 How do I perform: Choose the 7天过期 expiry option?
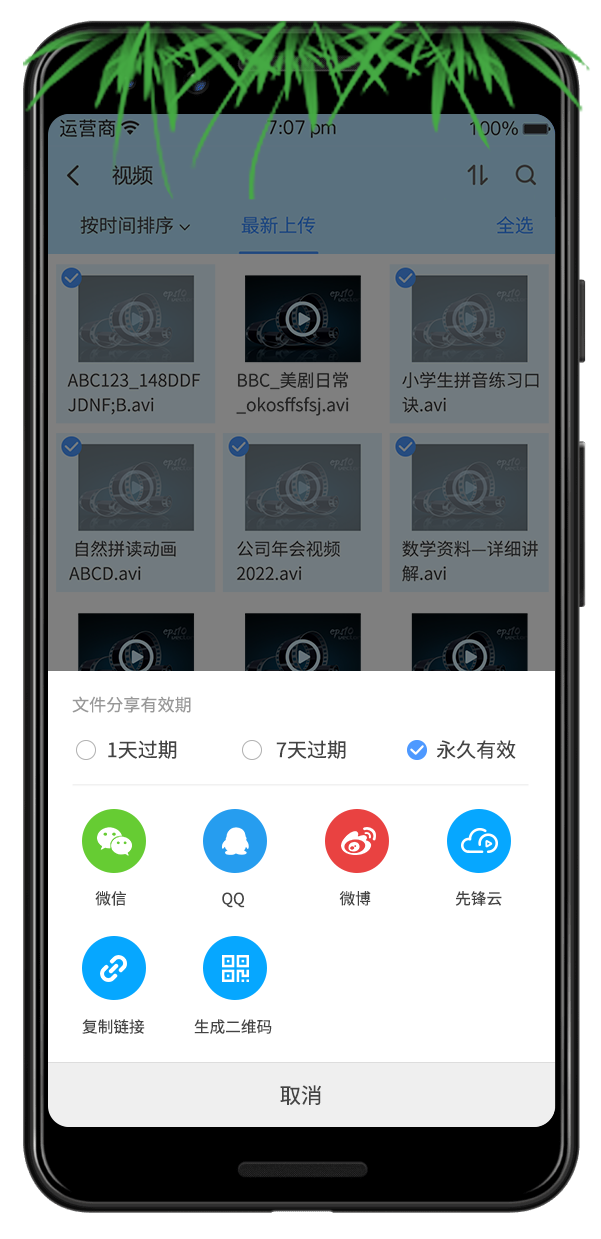(295, 750)
